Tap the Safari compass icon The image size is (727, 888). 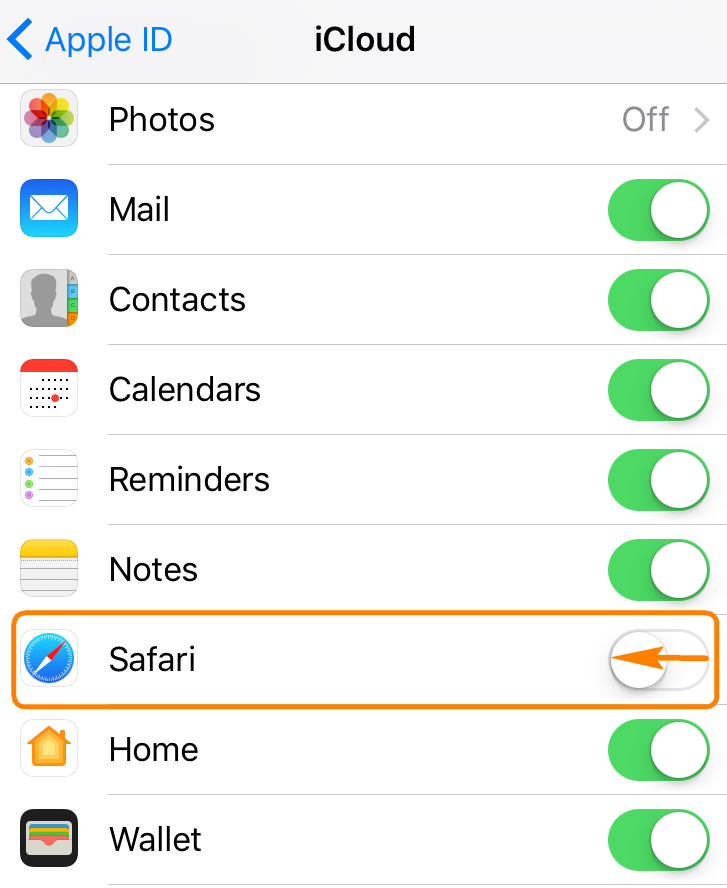click(48, 659)
